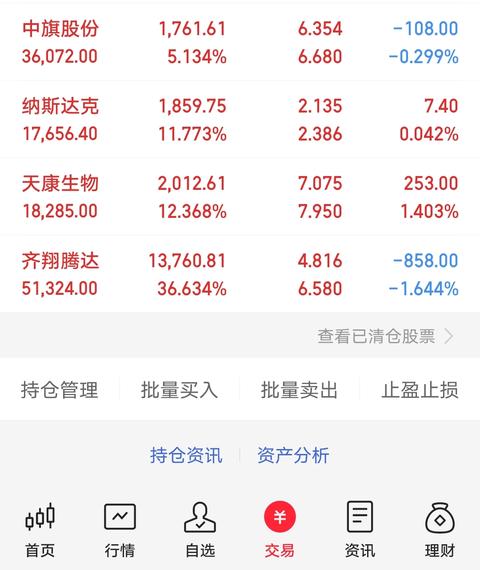480x570 pixels.
Task: Open 止盈止损 stop profit/loss settings
Action: tap(420, 390)
